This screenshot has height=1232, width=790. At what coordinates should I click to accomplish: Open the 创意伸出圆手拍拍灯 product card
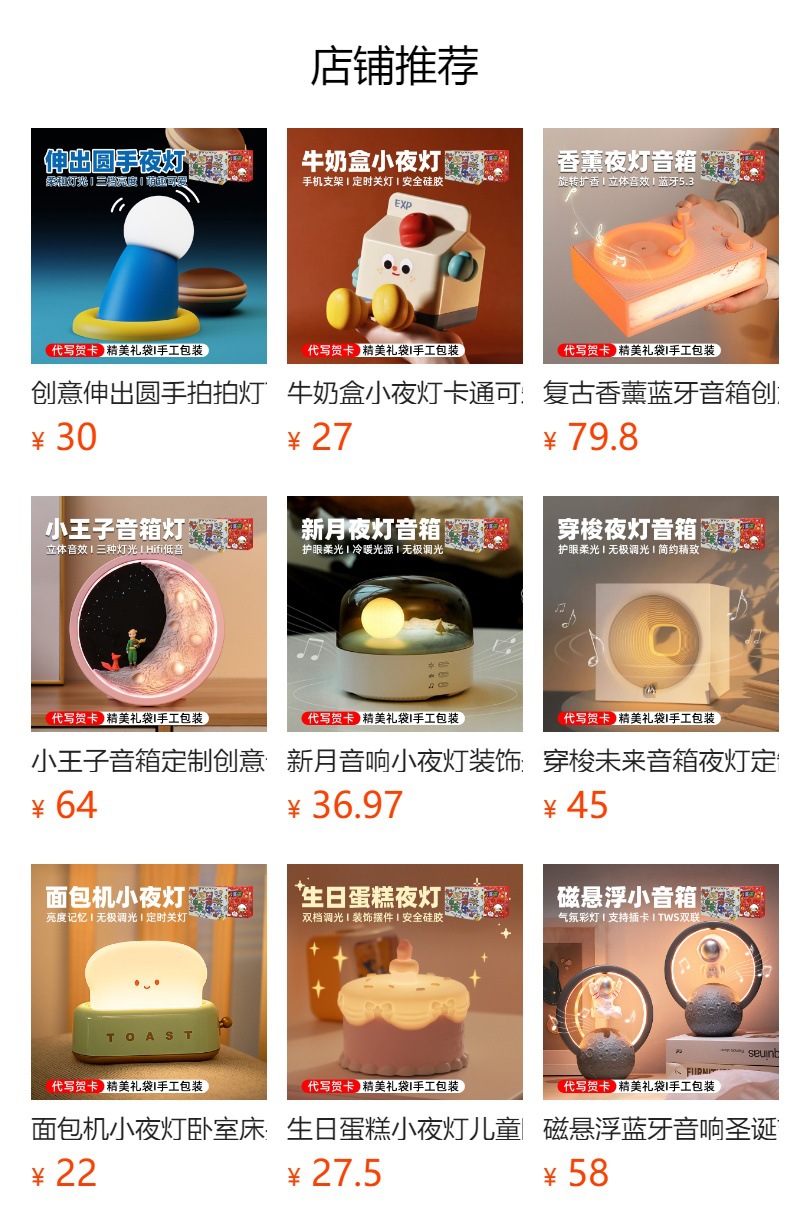(149, 246)
